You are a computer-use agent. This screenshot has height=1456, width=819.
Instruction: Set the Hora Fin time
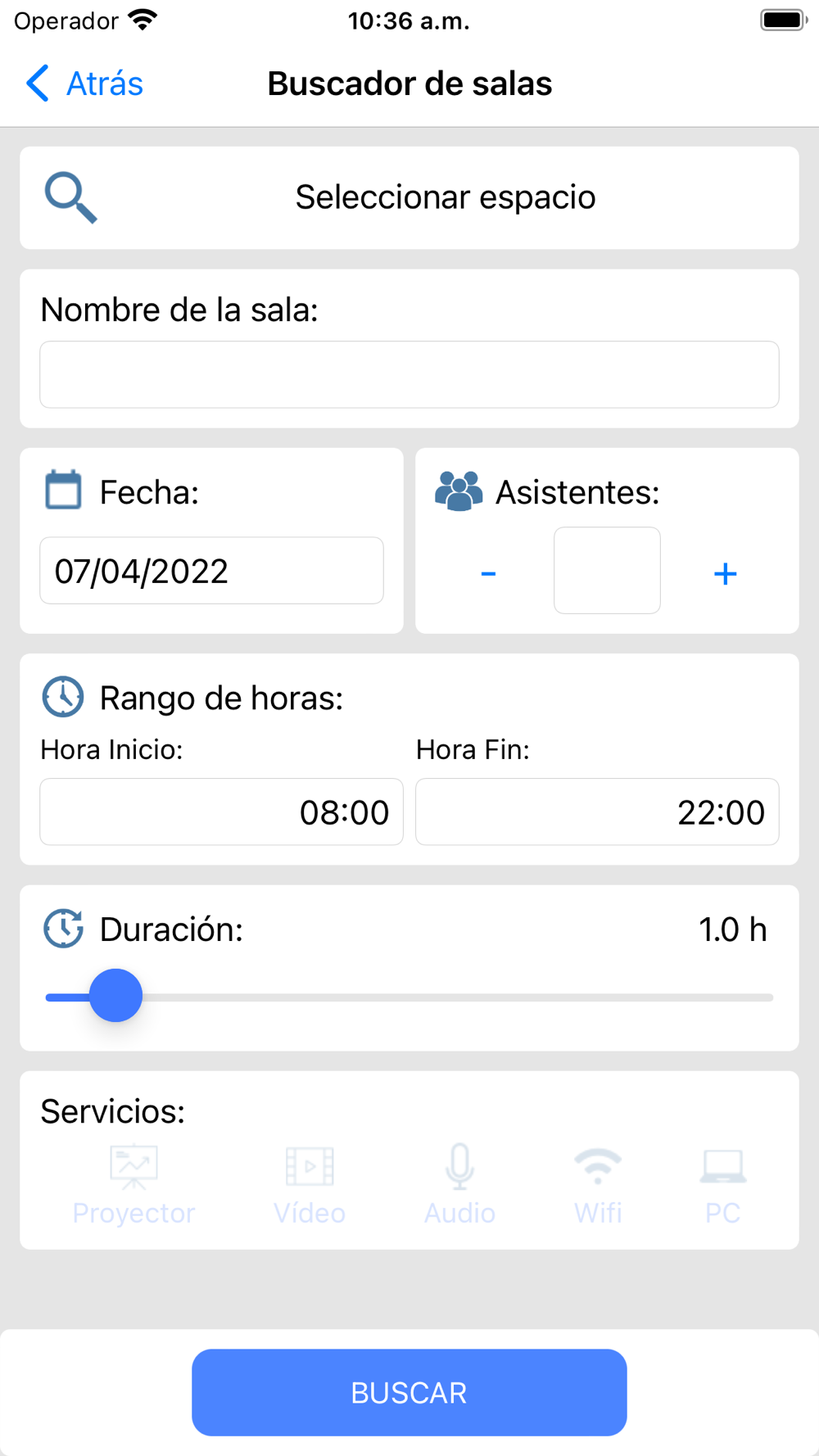[597, 812]
